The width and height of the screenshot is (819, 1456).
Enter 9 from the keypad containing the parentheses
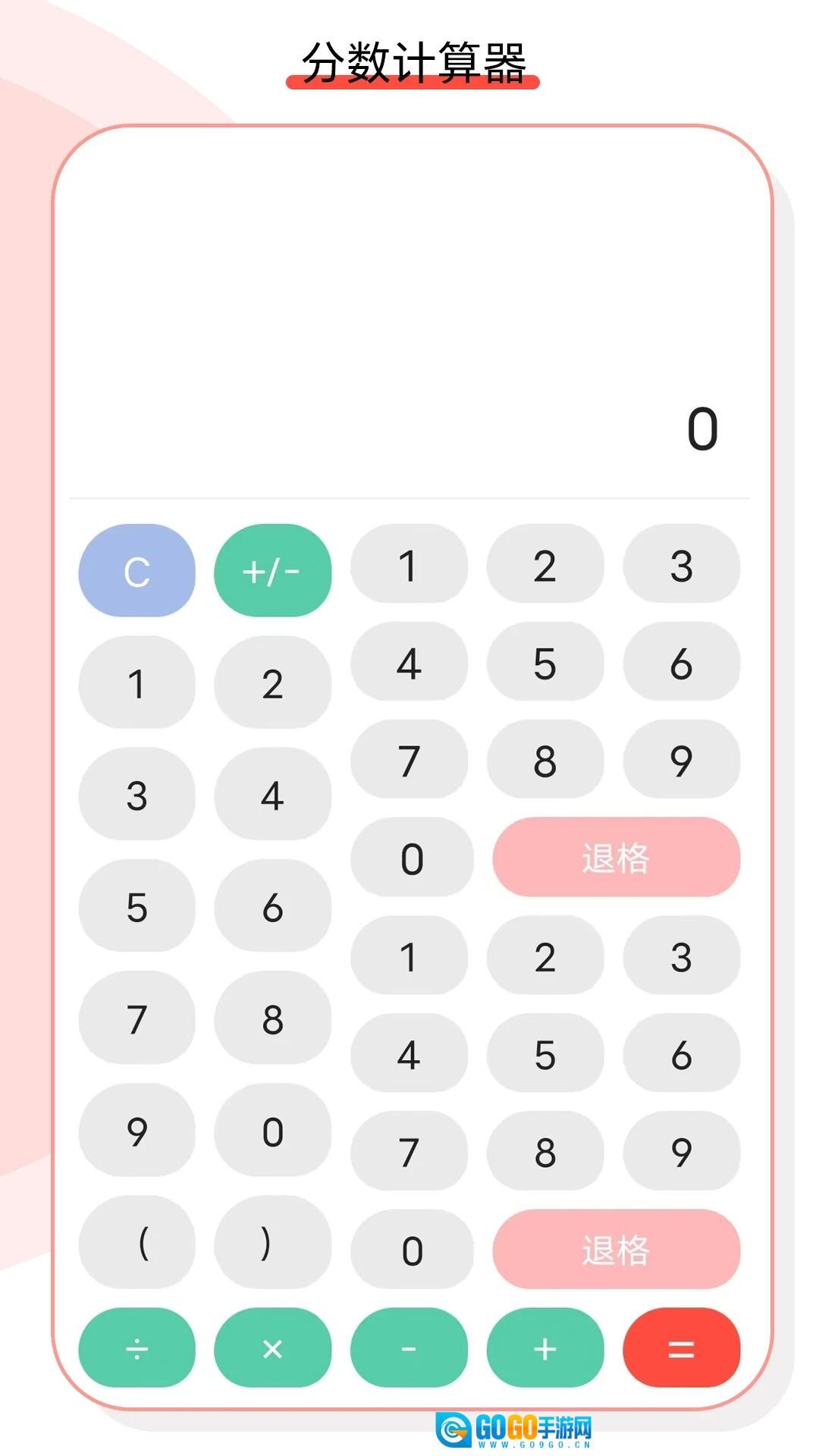[136, 1131]
